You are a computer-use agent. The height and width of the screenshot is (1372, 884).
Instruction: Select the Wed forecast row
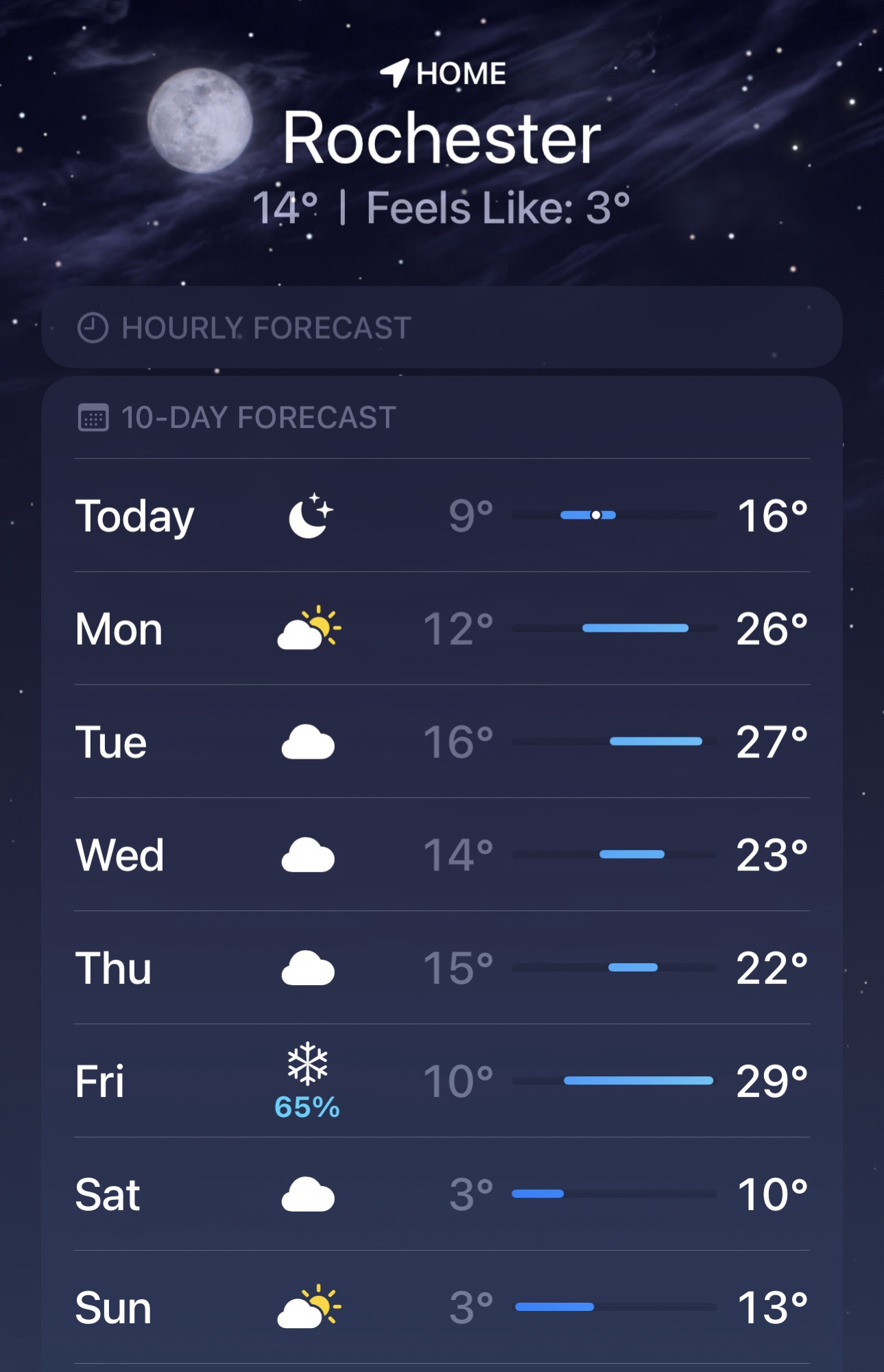pyautogui.click(x=442, y=855)
